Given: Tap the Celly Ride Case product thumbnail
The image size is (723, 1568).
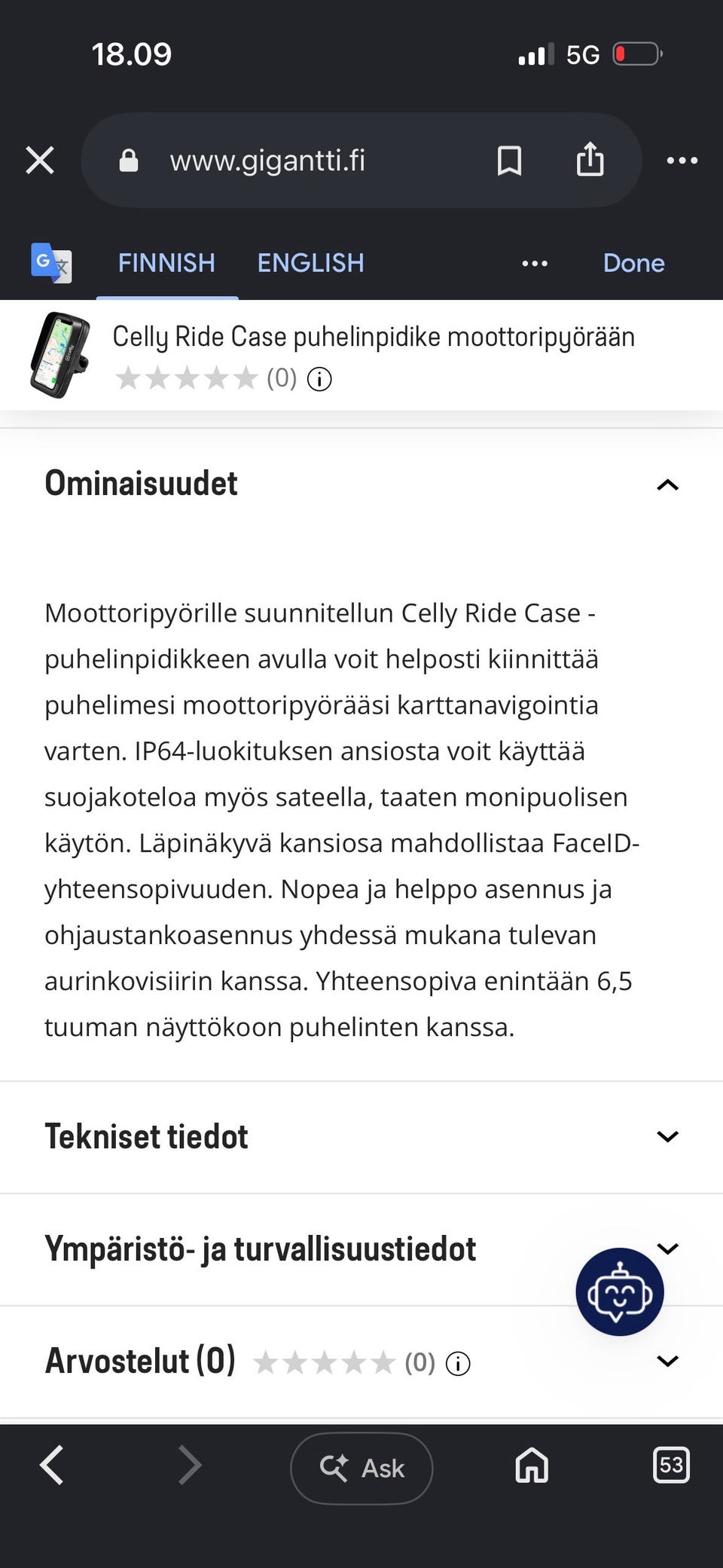Looking at the screenshot, I should [x=59, y=355].
